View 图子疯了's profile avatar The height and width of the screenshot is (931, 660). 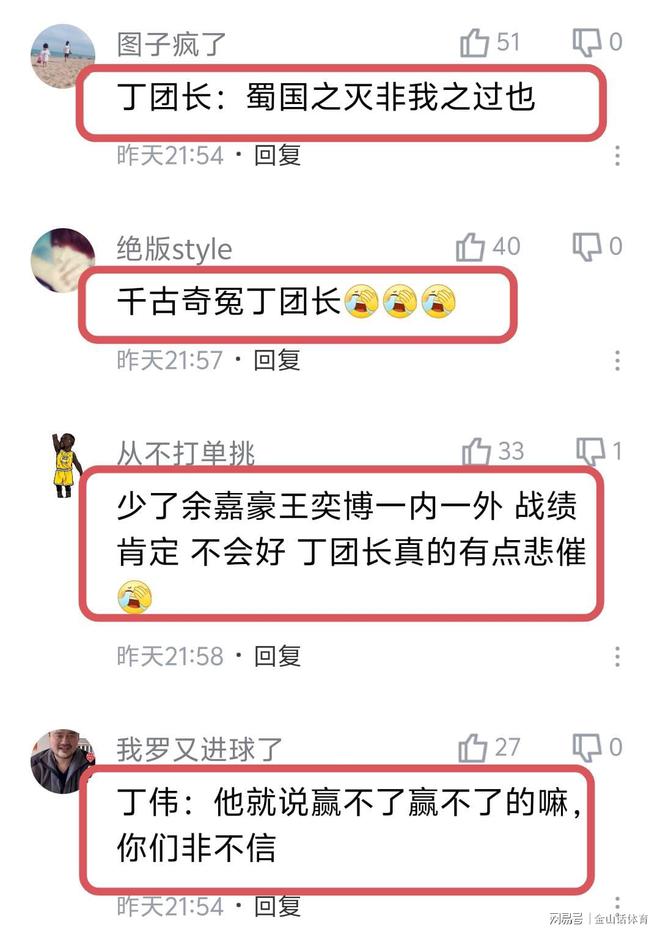point(63,55)
